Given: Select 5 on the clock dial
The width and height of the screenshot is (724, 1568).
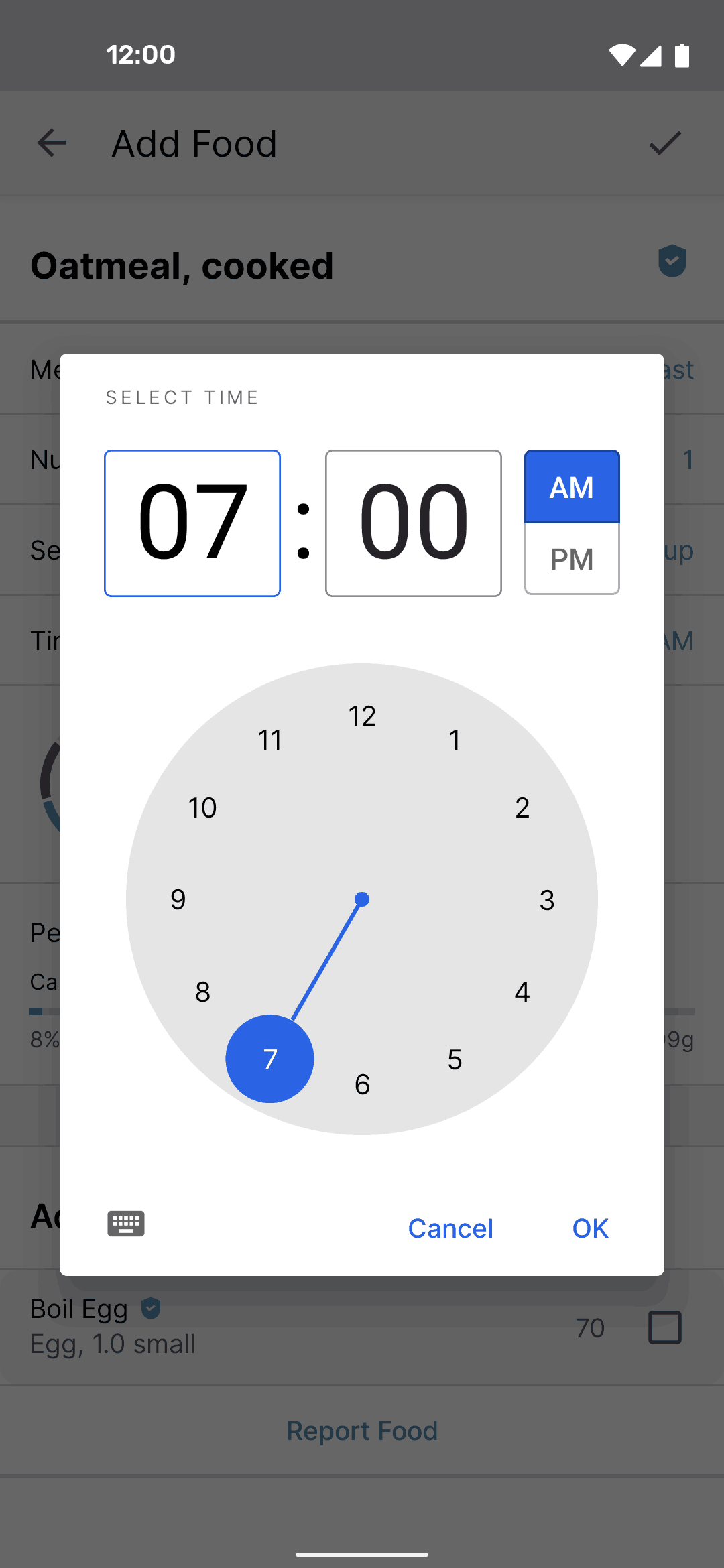Looking at the screenshot, I should click(x=455, y=1059).
